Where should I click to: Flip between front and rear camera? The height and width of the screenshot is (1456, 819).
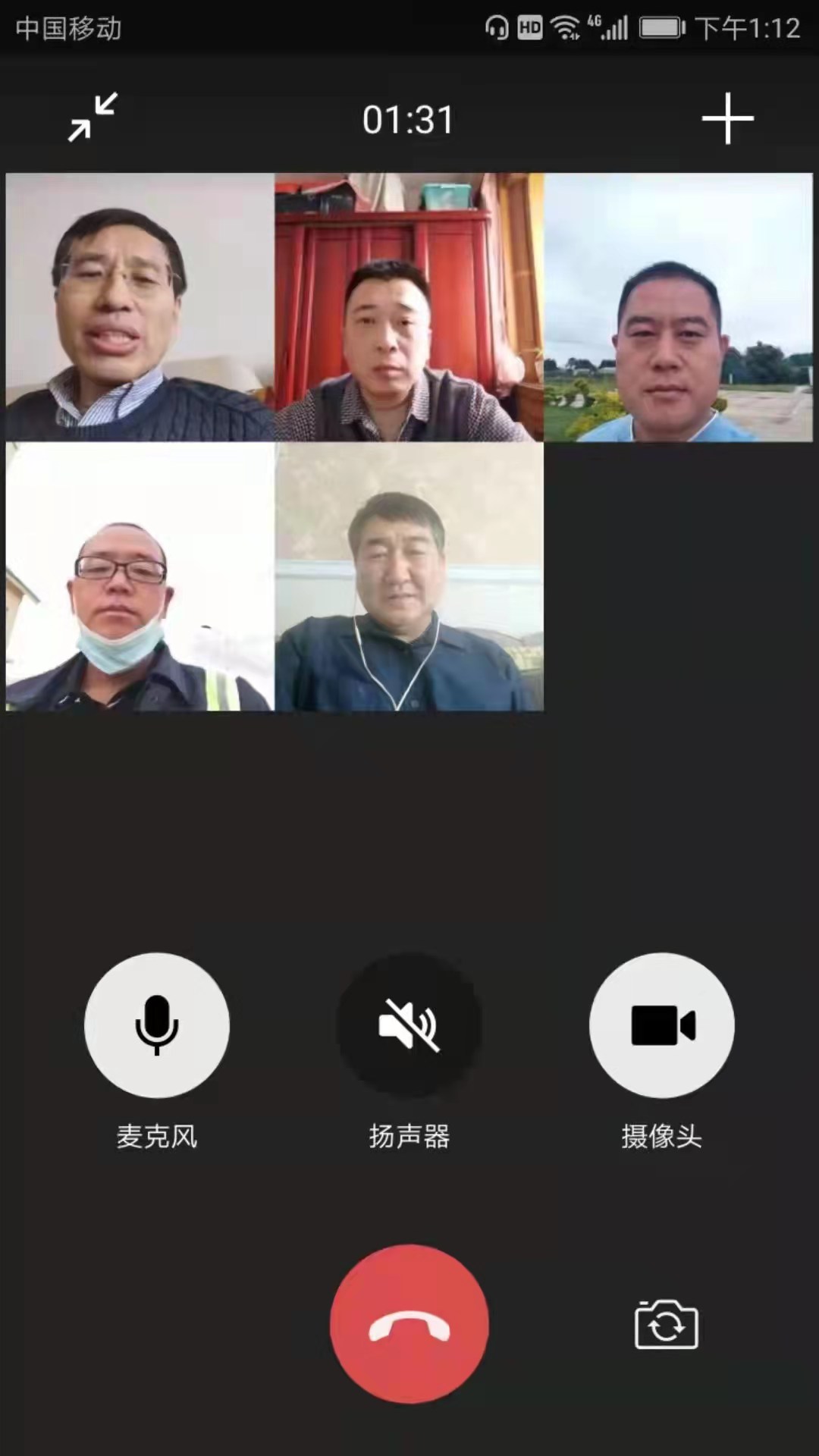pos(666,1325)
